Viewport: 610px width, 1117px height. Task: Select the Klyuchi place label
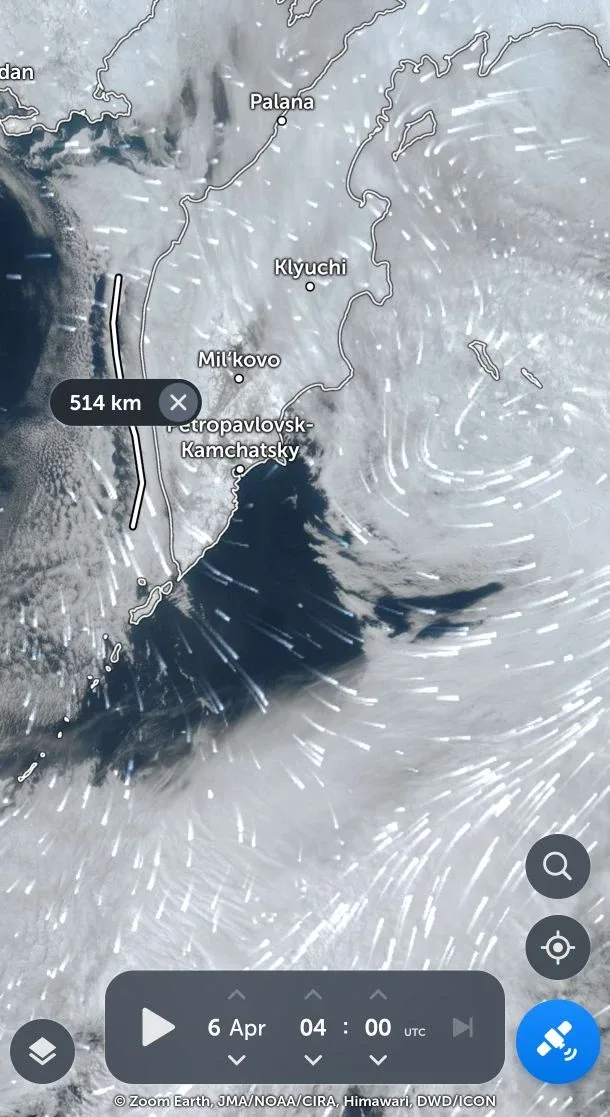310,268
